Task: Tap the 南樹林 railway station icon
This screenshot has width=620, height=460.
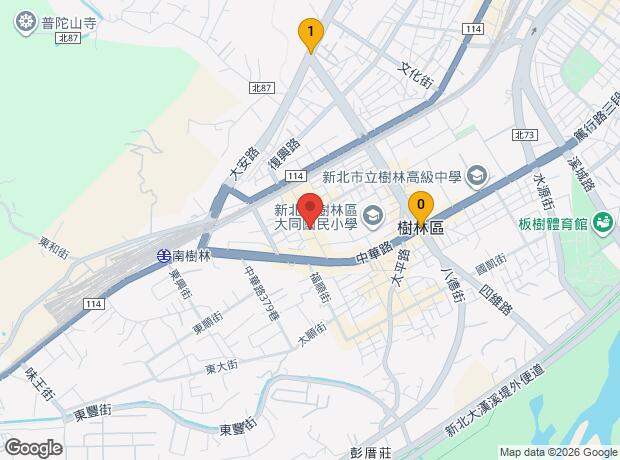Action: [x=164, y=256]
